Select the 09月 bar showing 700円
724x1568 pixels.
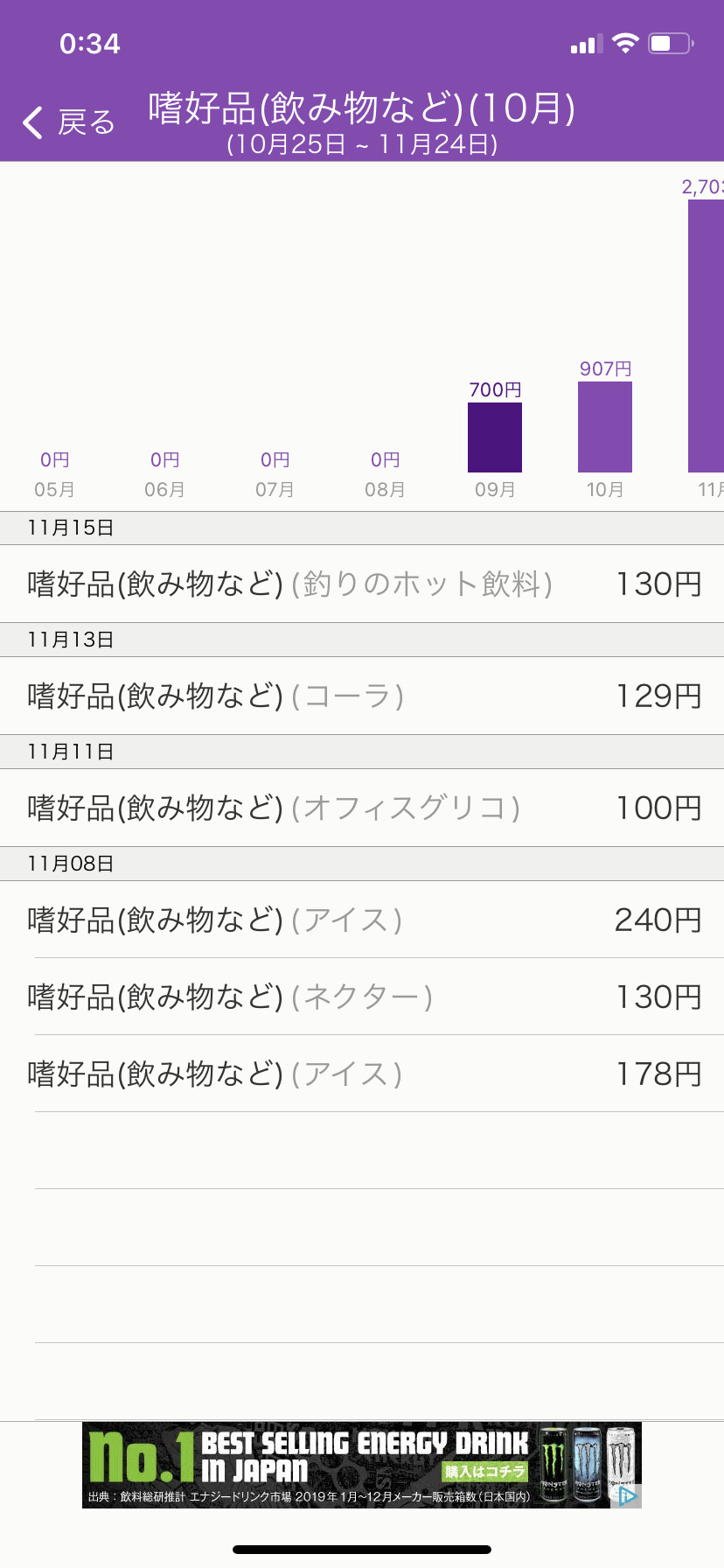(x=495, y=437)
